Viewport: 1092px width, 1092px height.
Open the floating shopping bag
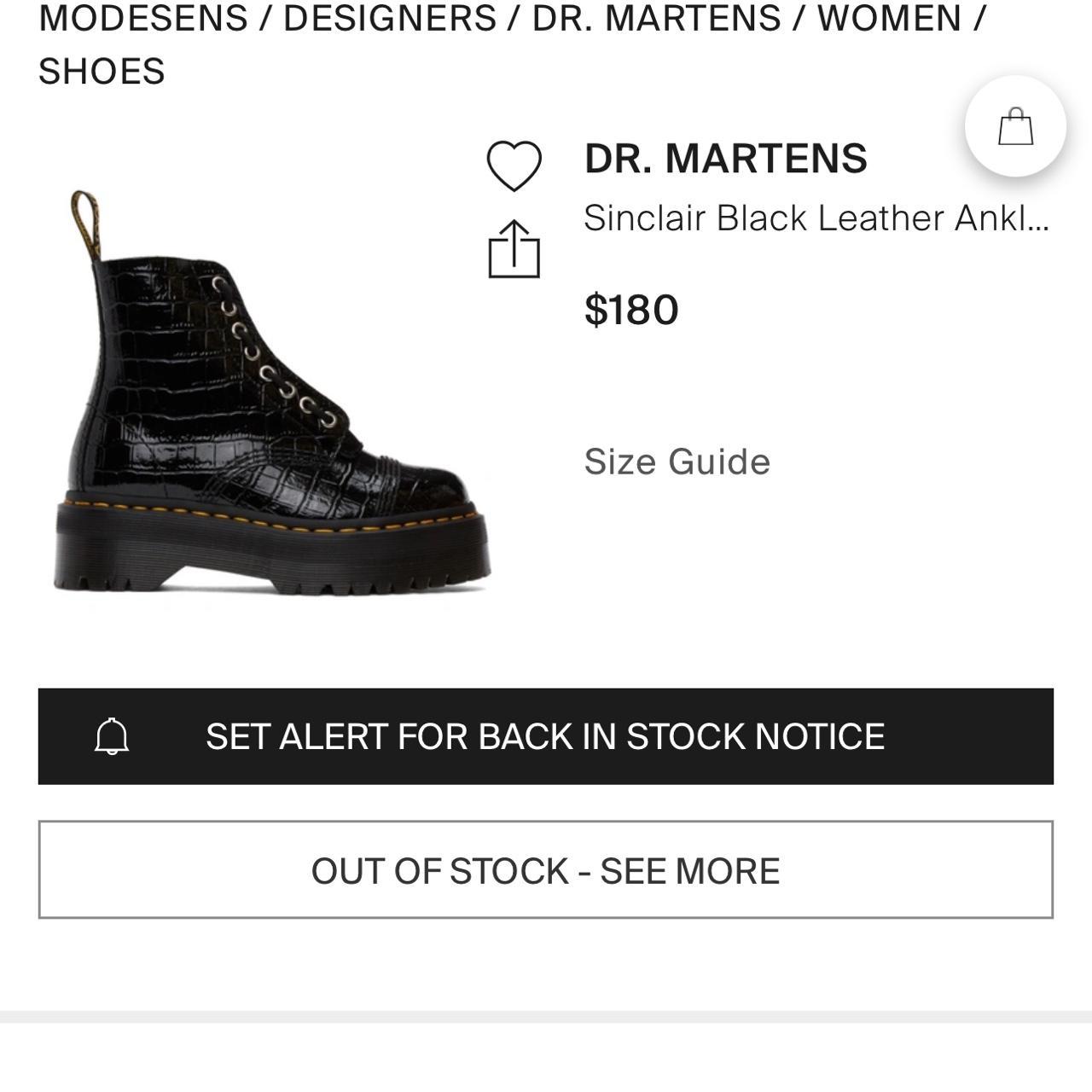[x=1015, y=126]
